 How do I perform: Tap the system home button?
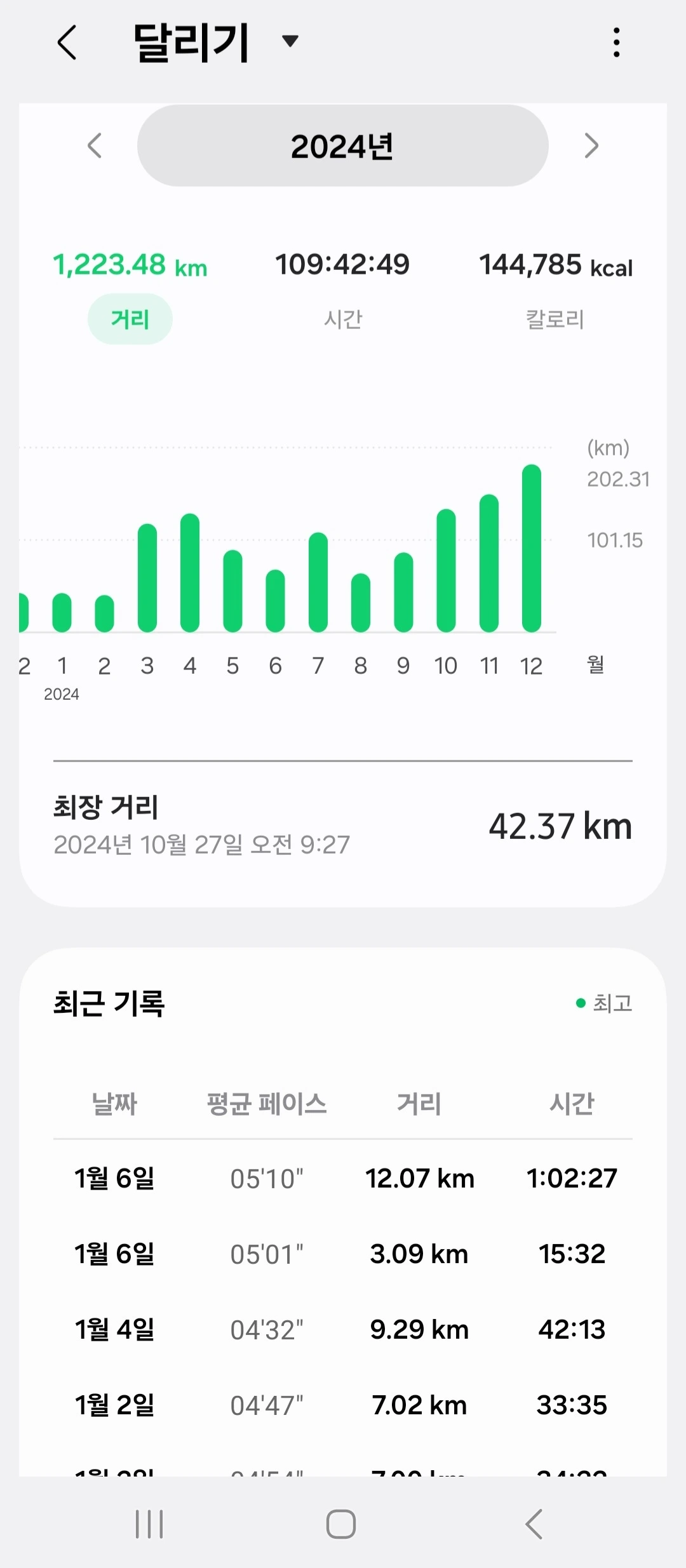coord(341,1524)
